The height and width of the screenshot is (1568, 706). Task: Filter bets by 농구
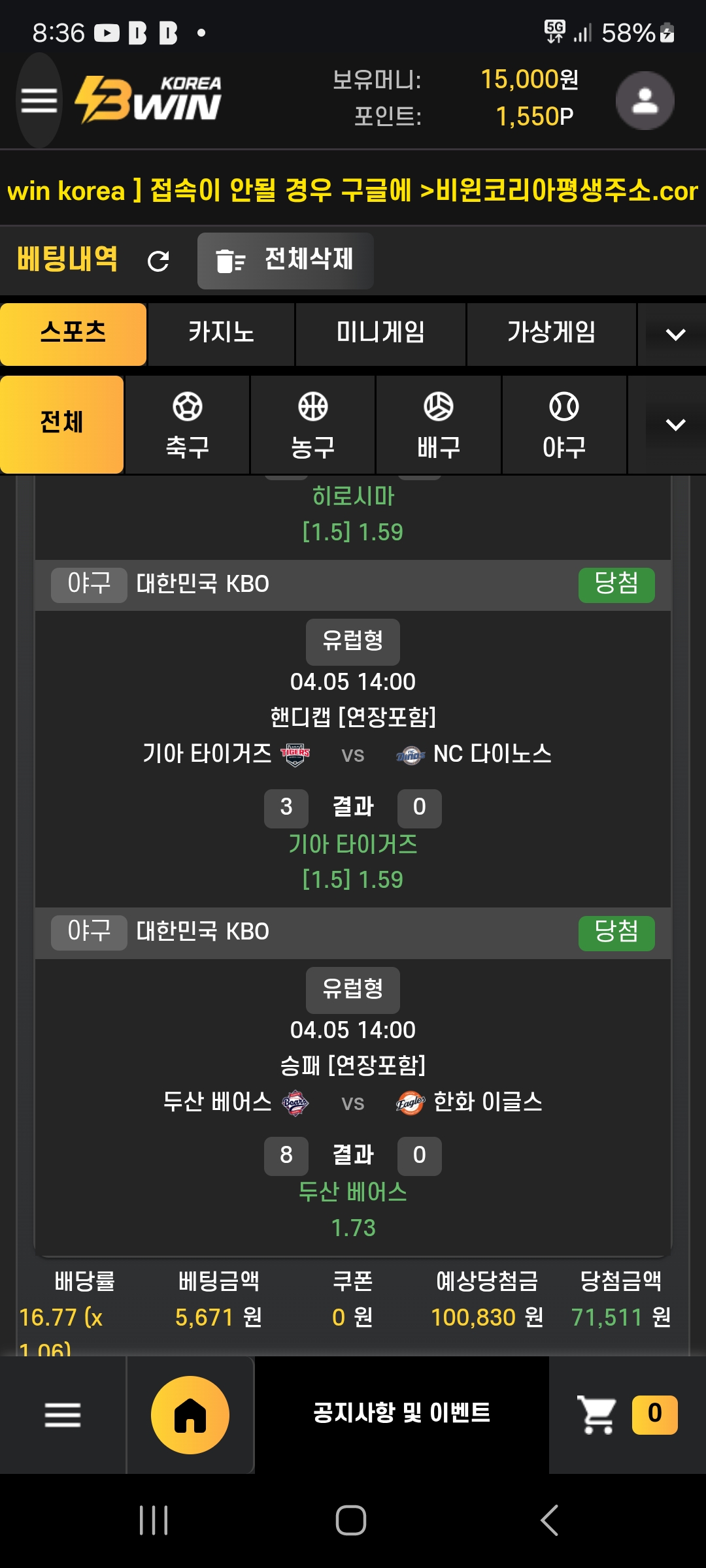pyautogui.click(x=312, y=424)
